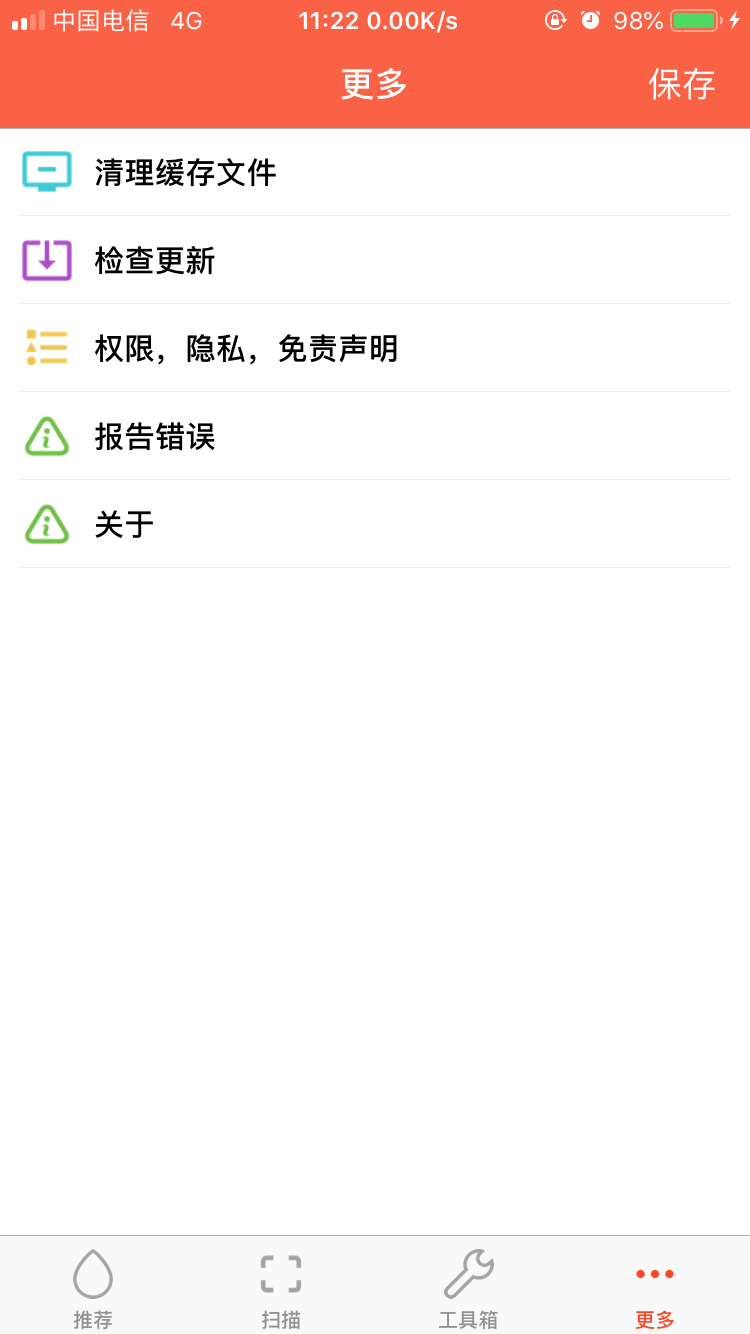Select the 更多 tab
This screenshot has width=750, height=1334.
653,1290
